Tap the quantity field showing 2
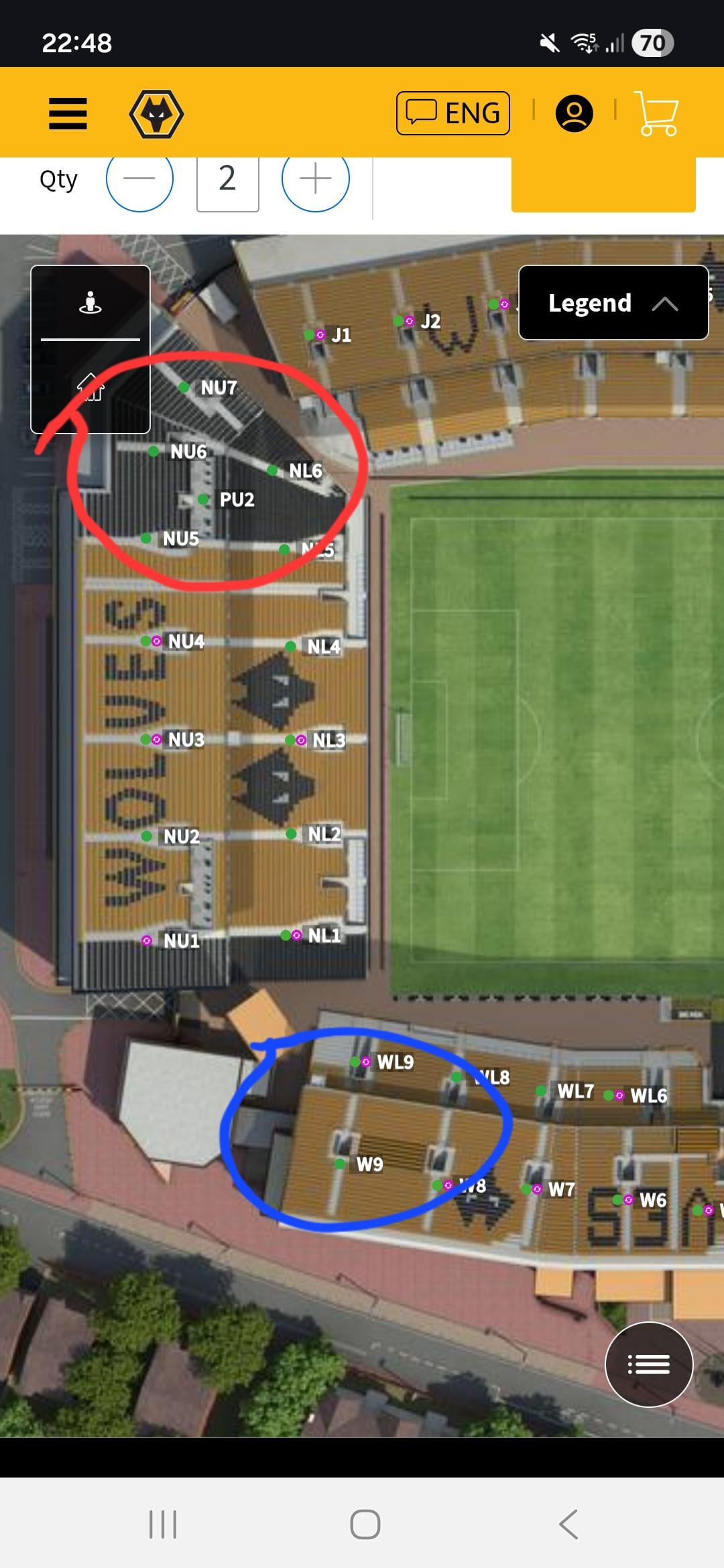724x1568 pixels. 227,179
